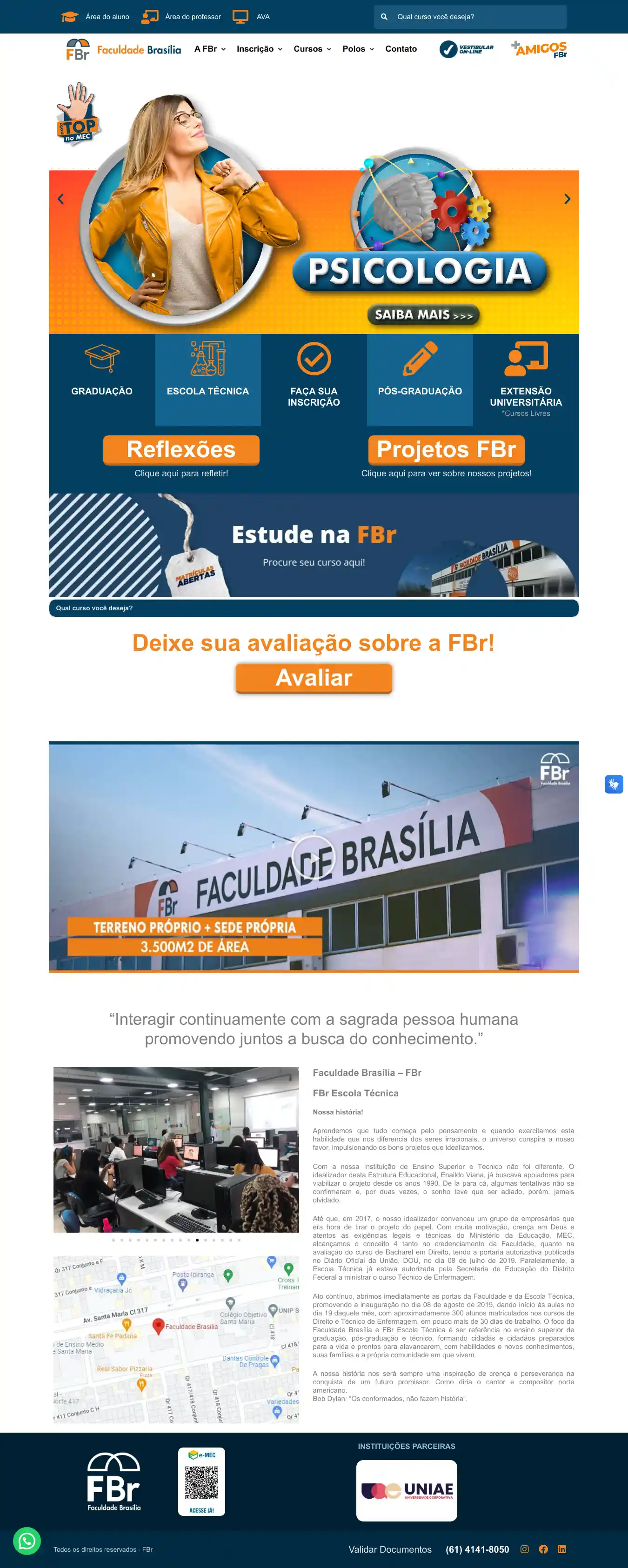The image size is (628, 1568).
Task: Play the Faculdade Brasília video
Action: pos(314,857)
